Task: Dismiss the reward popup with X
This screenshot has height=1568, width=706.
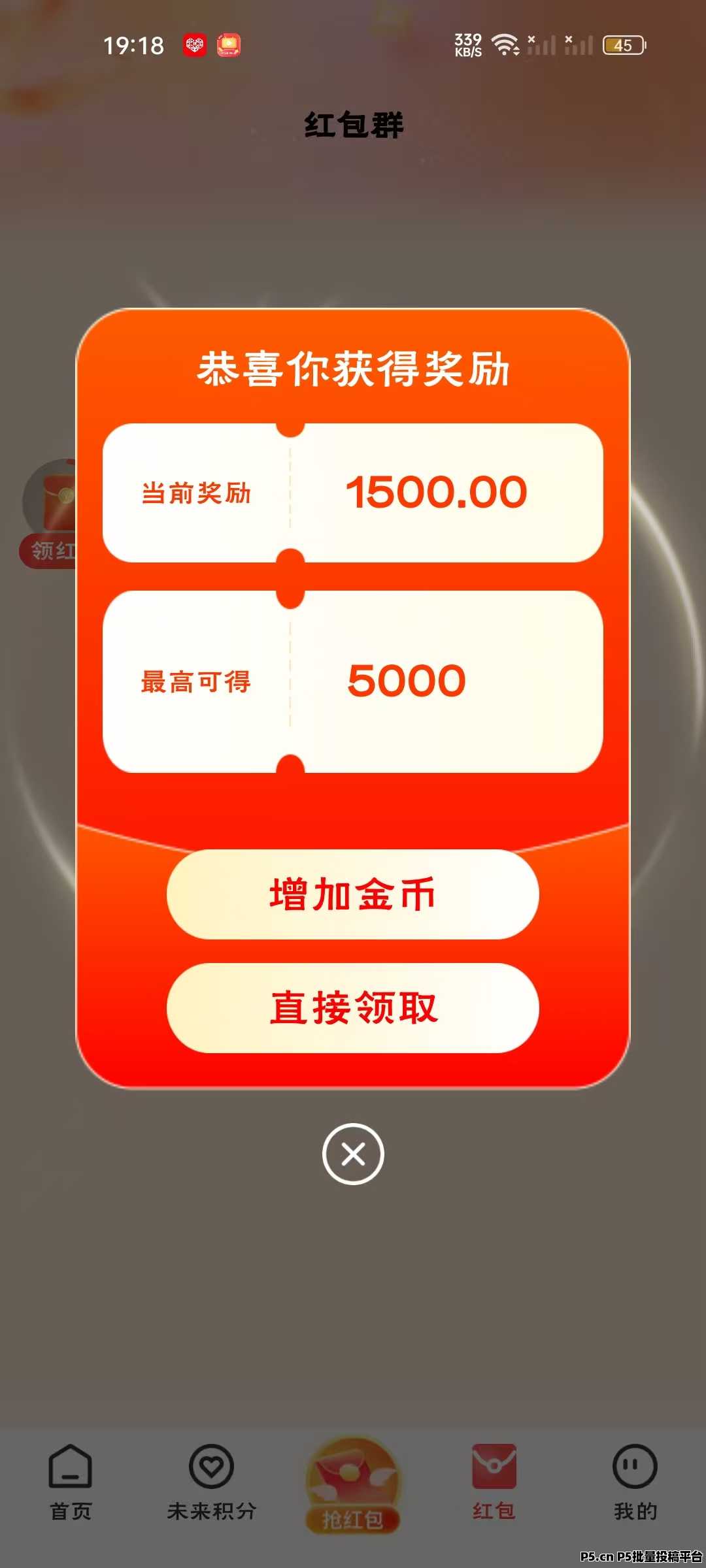Action: tap(353, 1154)
